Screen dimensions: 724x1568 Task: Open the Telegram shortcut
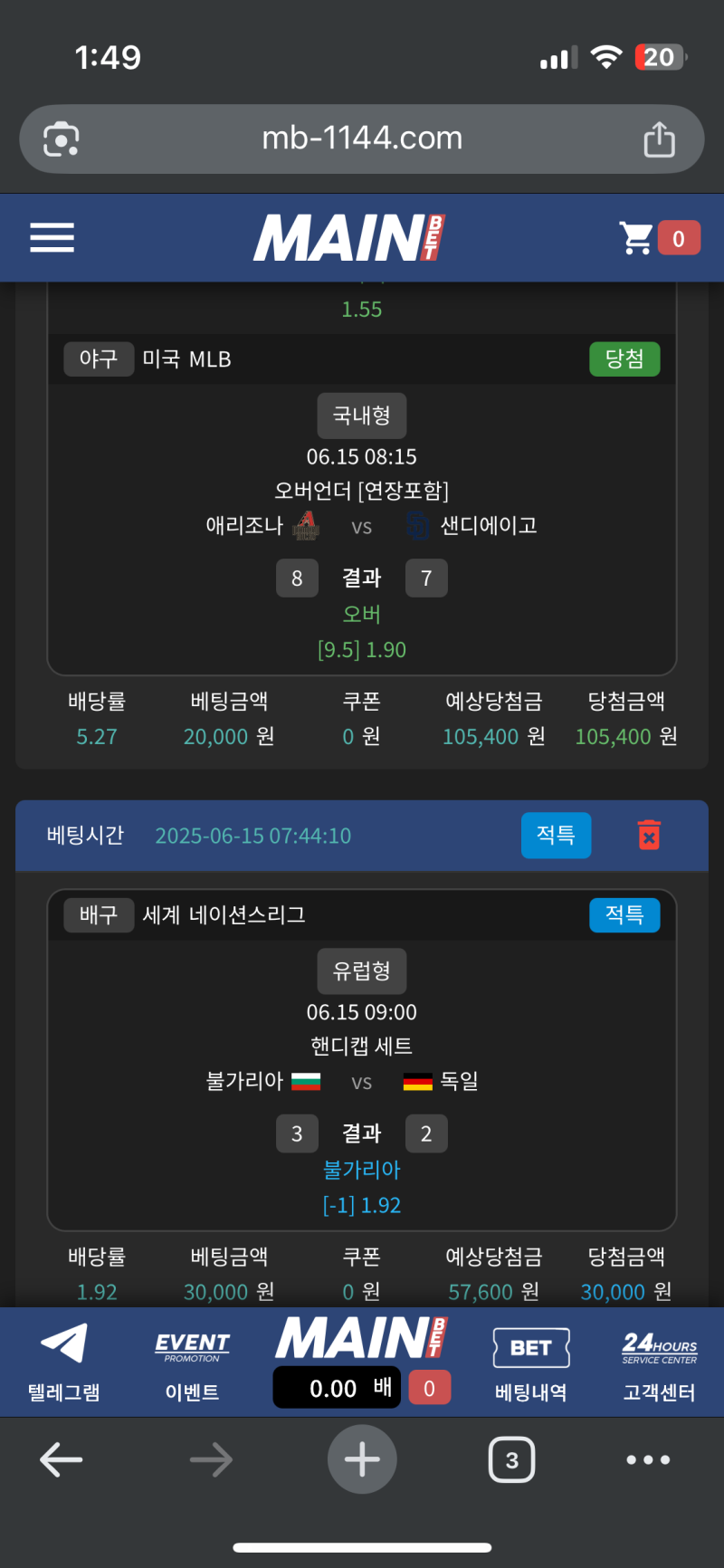click(x=63, y=1362)
